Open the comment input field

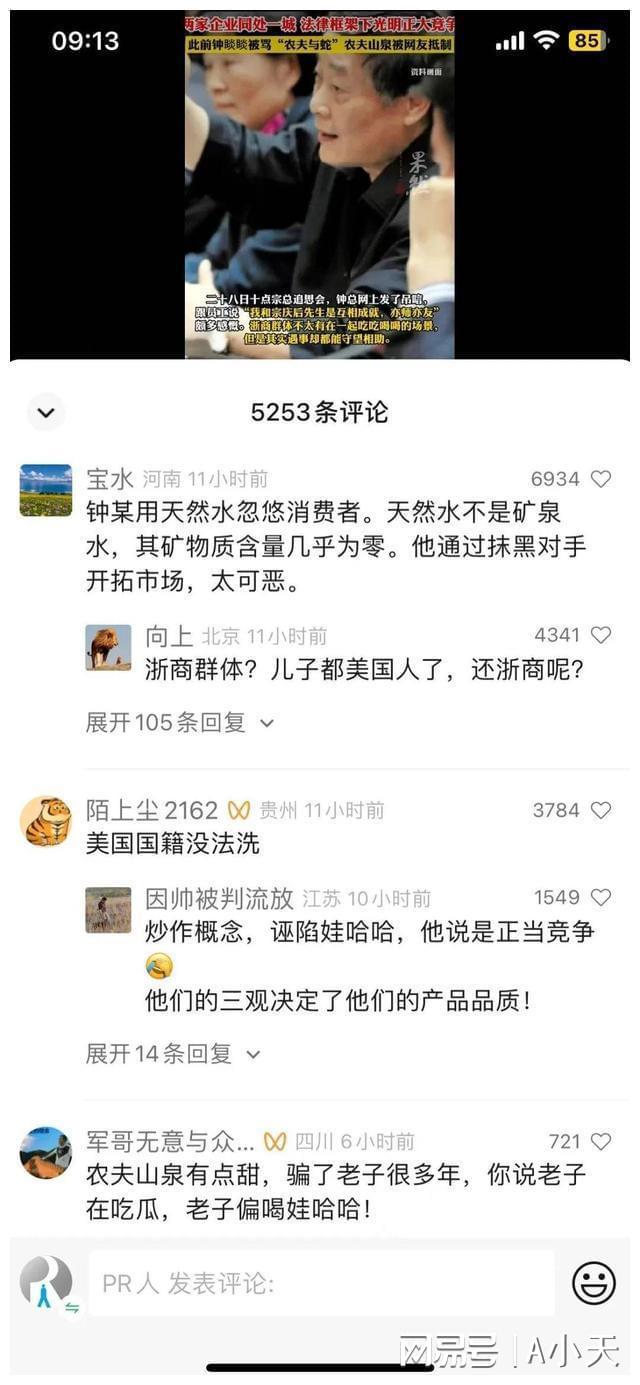[x=320, y=1283]
